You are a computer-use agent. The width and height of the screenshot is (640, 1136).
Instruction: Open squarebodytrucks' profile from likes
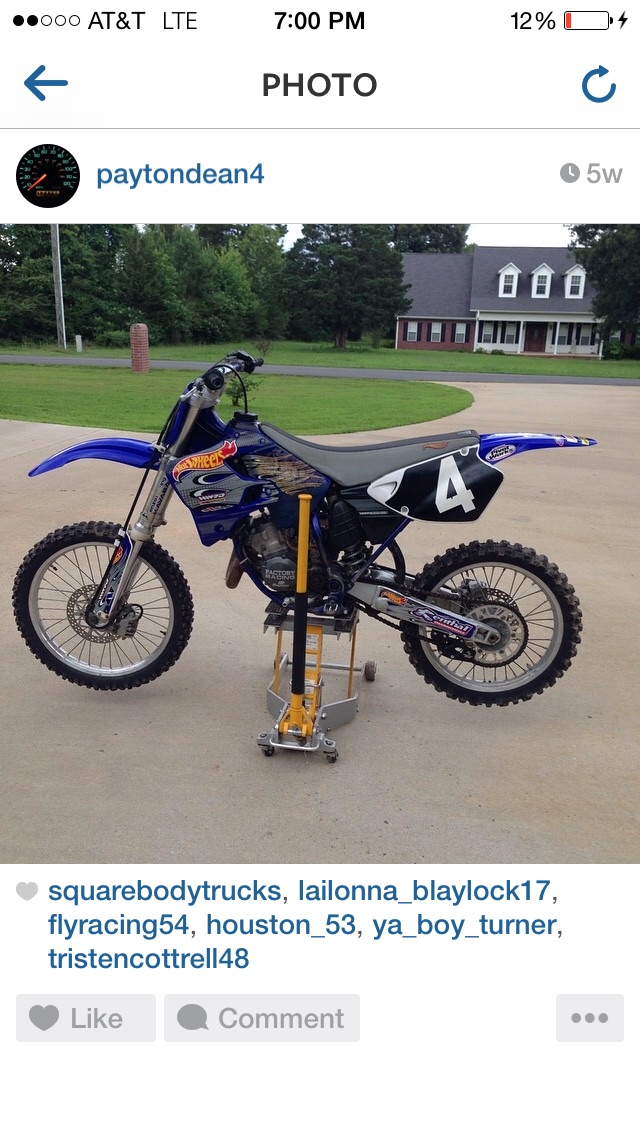pyautogui.click(x=165, y=892)
